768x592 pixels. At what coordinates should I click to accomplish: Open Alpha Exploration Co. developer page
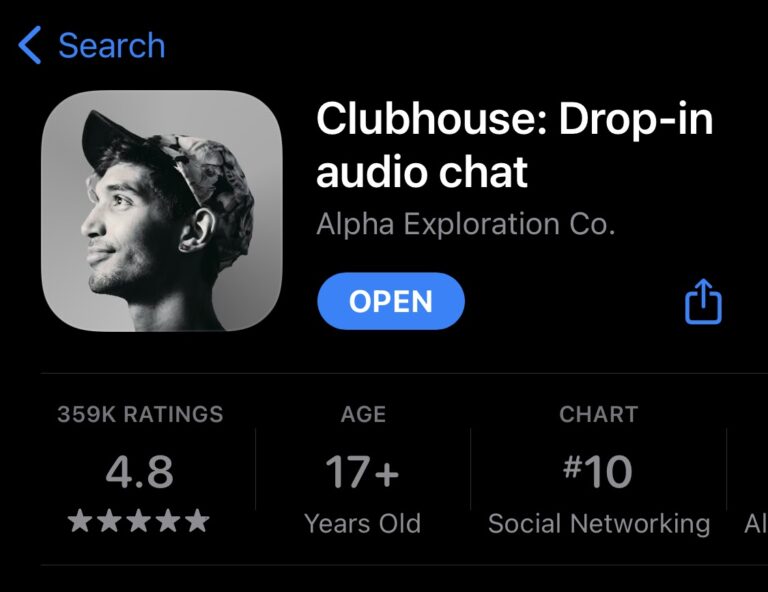(465, 225)
